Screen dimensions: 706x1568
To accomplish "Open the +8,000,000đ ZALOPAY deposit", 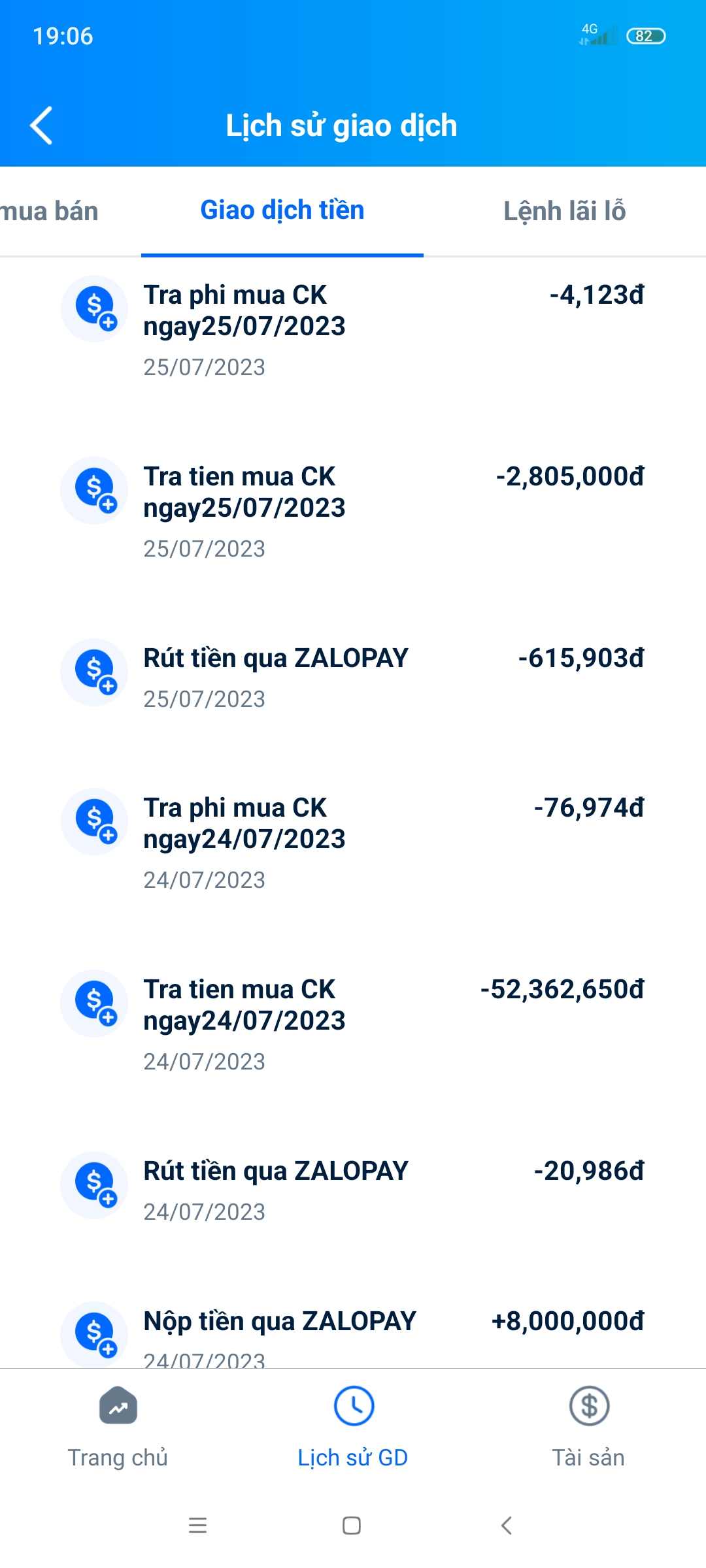I will tap(353, 1333).
